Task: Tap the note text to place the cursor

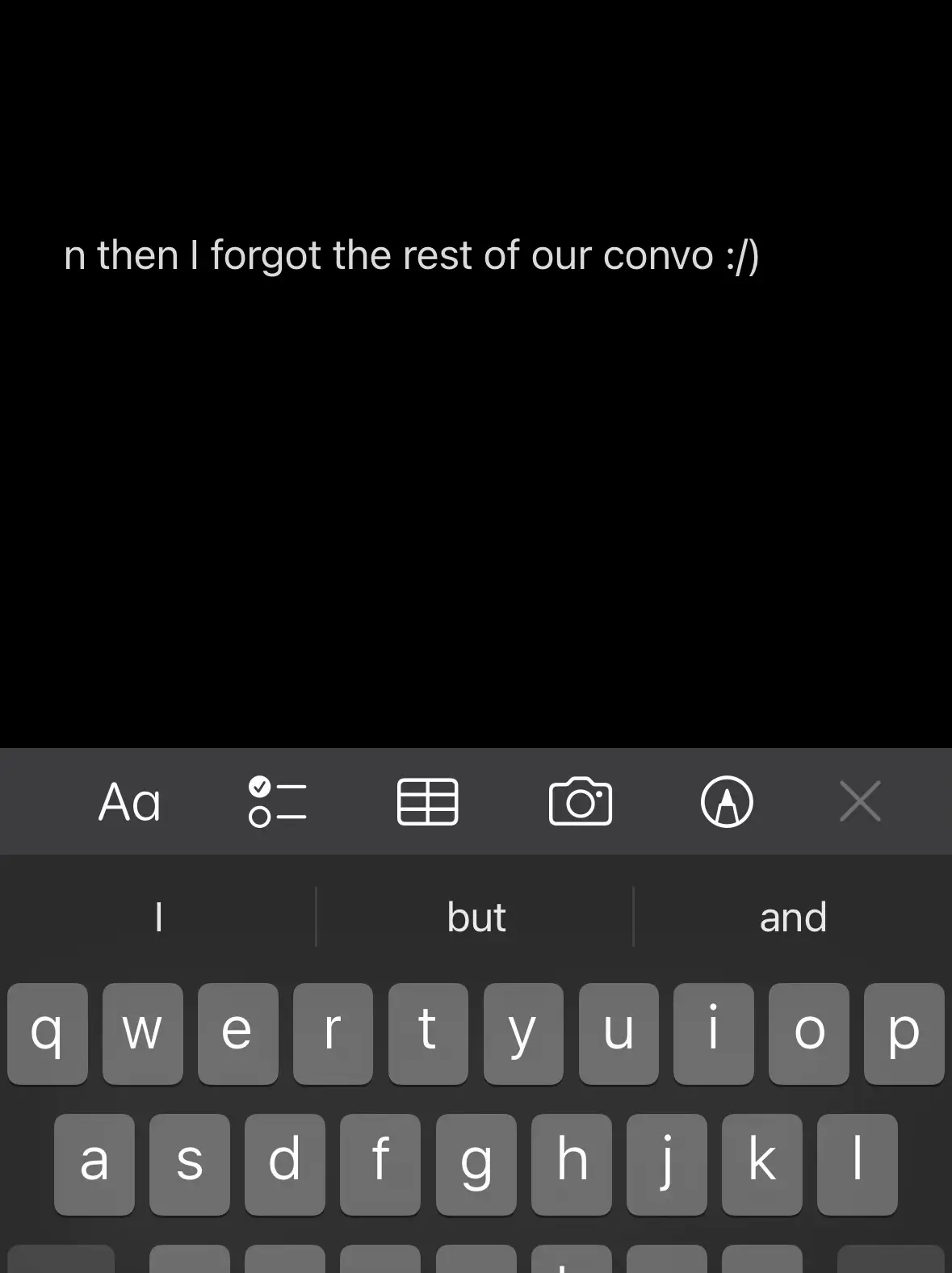Action: [411, 256]
